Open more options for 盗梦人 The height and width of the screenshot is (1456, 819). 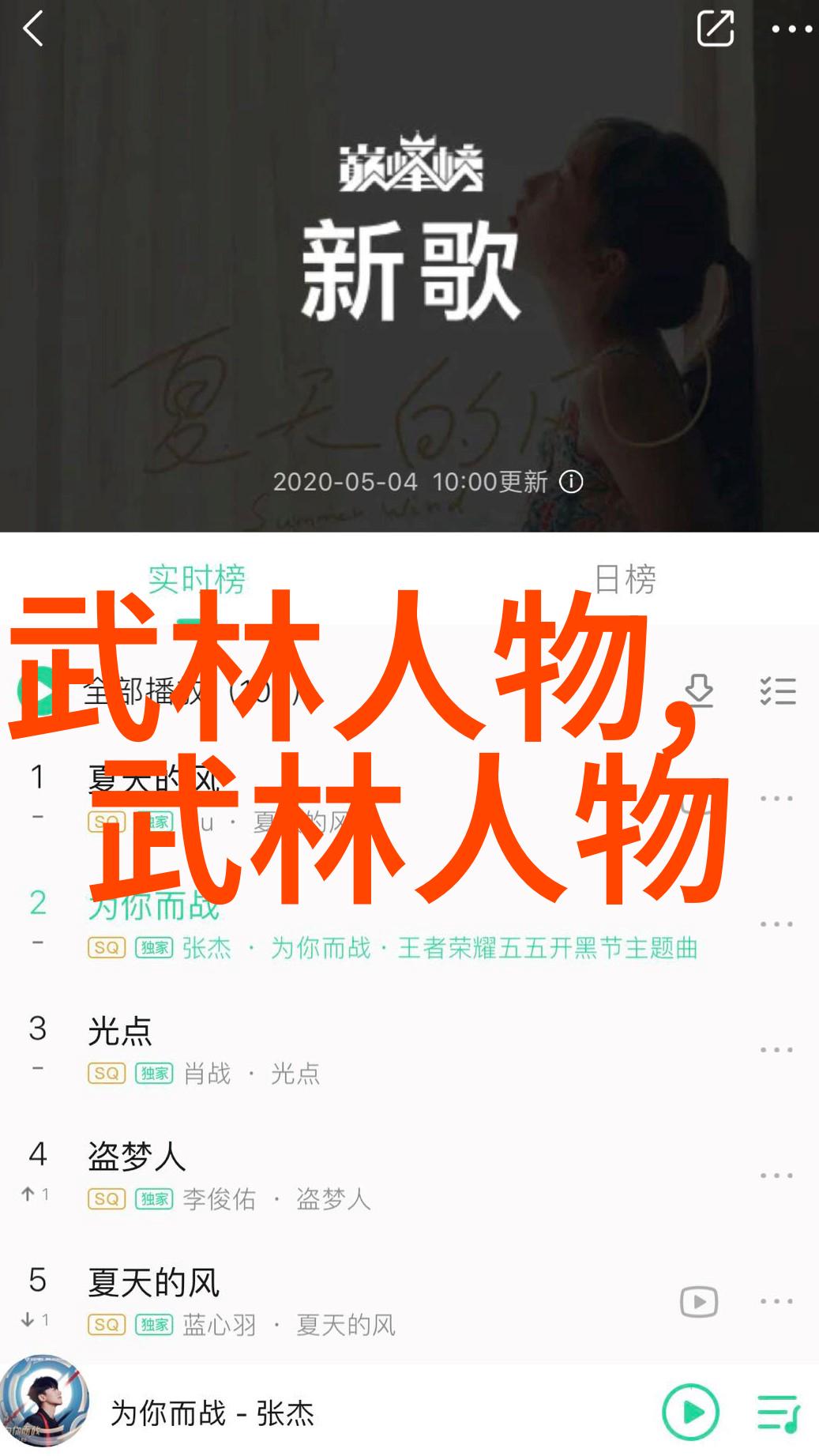[776, 1176]
